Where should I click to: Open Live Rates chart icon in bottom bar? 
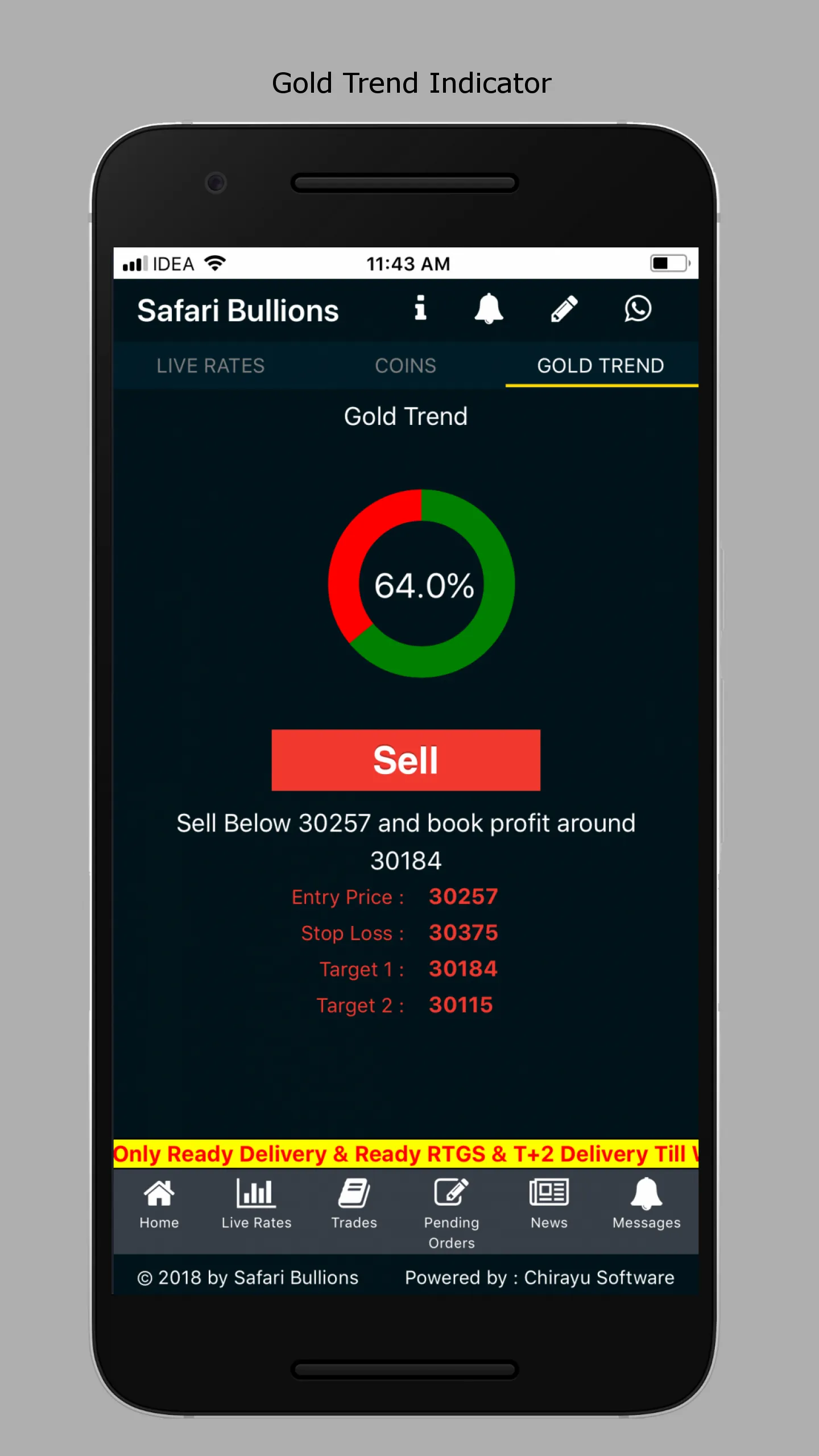point(256,1197)
